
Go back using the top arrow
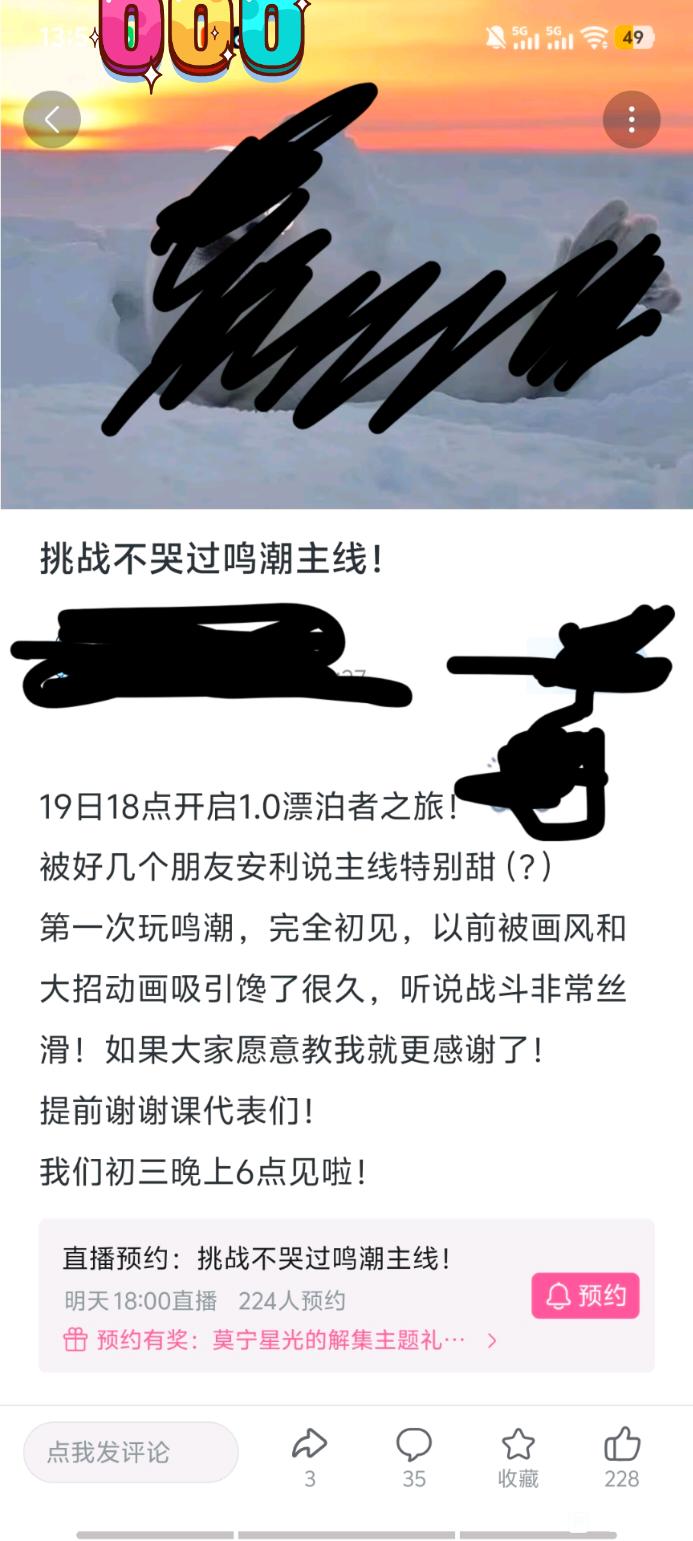tap(52, 120)
